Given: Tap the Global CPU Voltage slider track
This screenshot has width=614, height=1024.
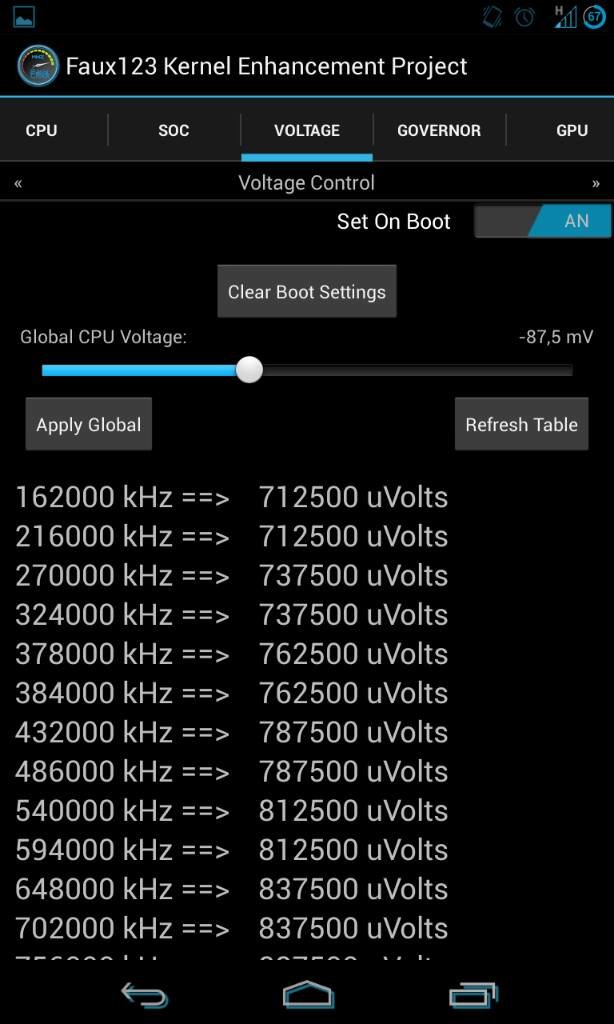Looking at the screenshot, I should [x=307, y=370].
